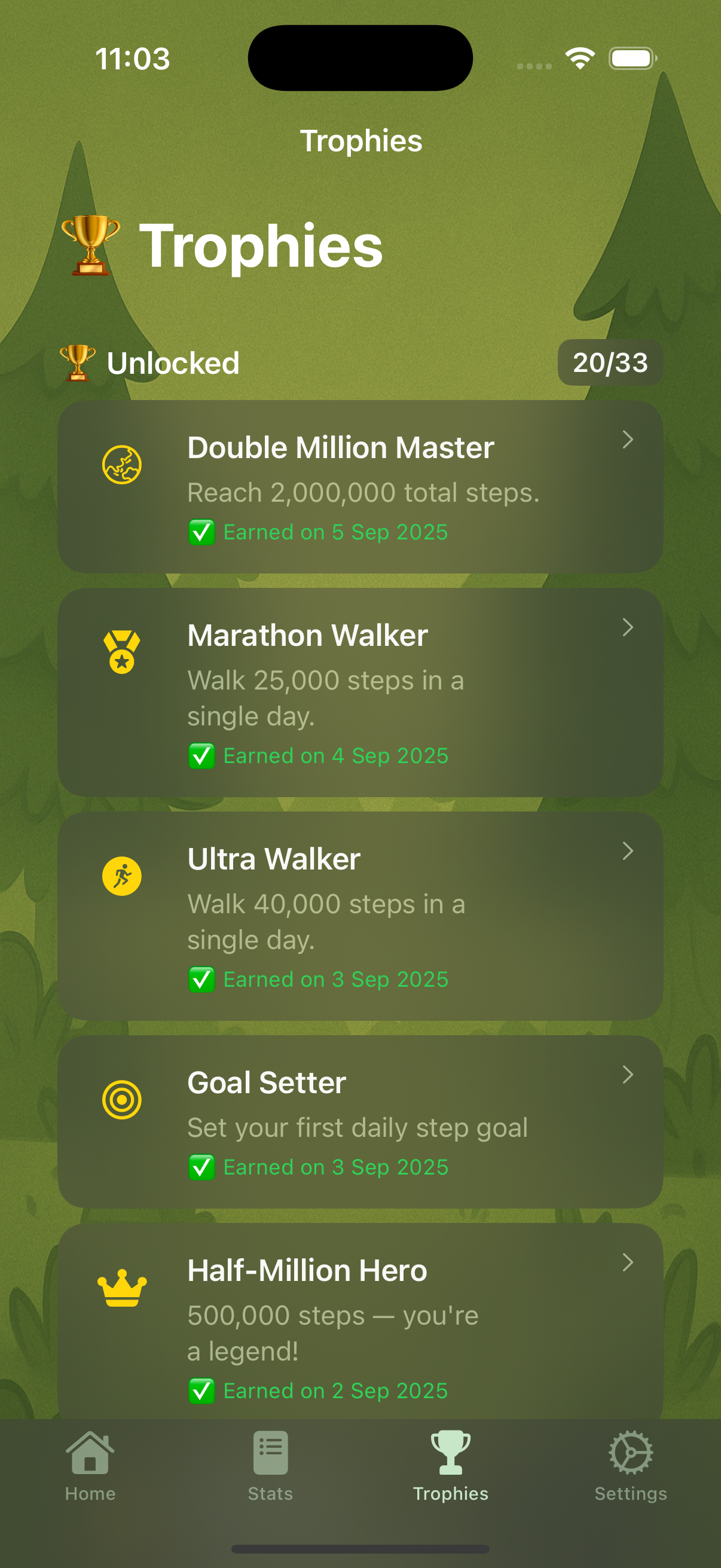
Task: Select the Ultra Walker runner icon
Action: coord(122,877)
